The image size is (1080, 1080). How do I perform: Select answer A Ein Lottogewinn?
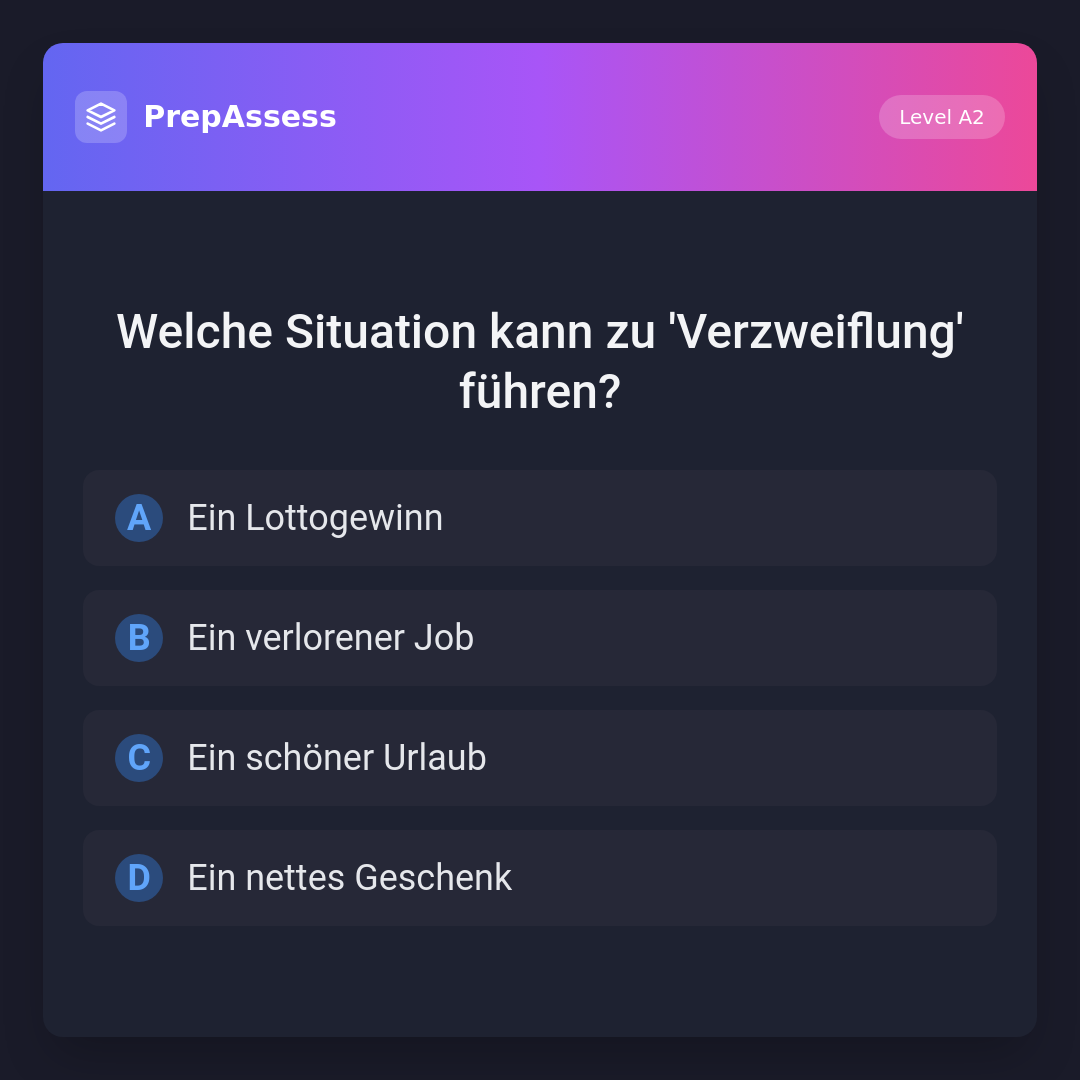pyautogui.click(x=540, y=518)
